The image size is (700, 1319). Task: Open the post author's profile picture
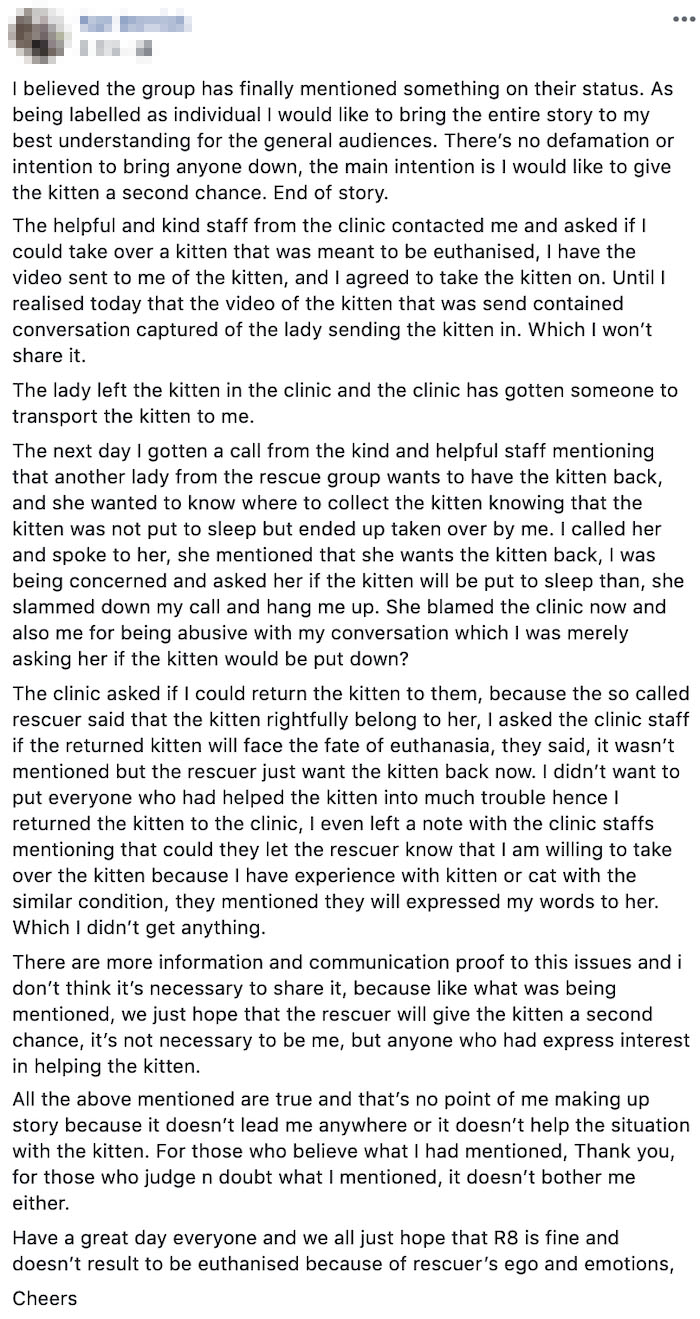35,32
